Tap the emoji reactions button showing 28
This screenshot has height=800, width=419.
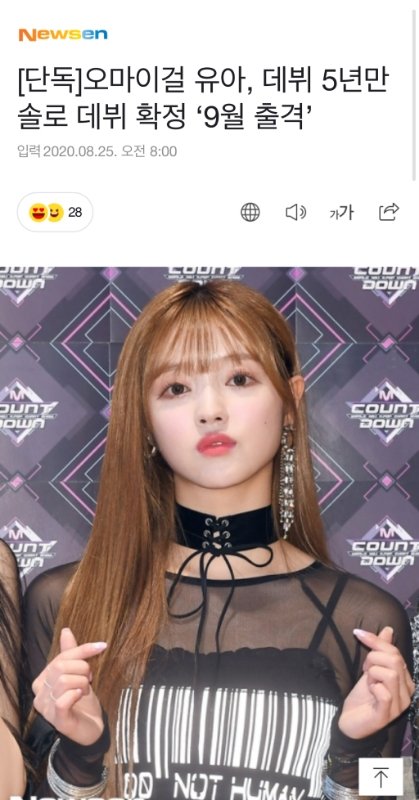click(55, 212)
